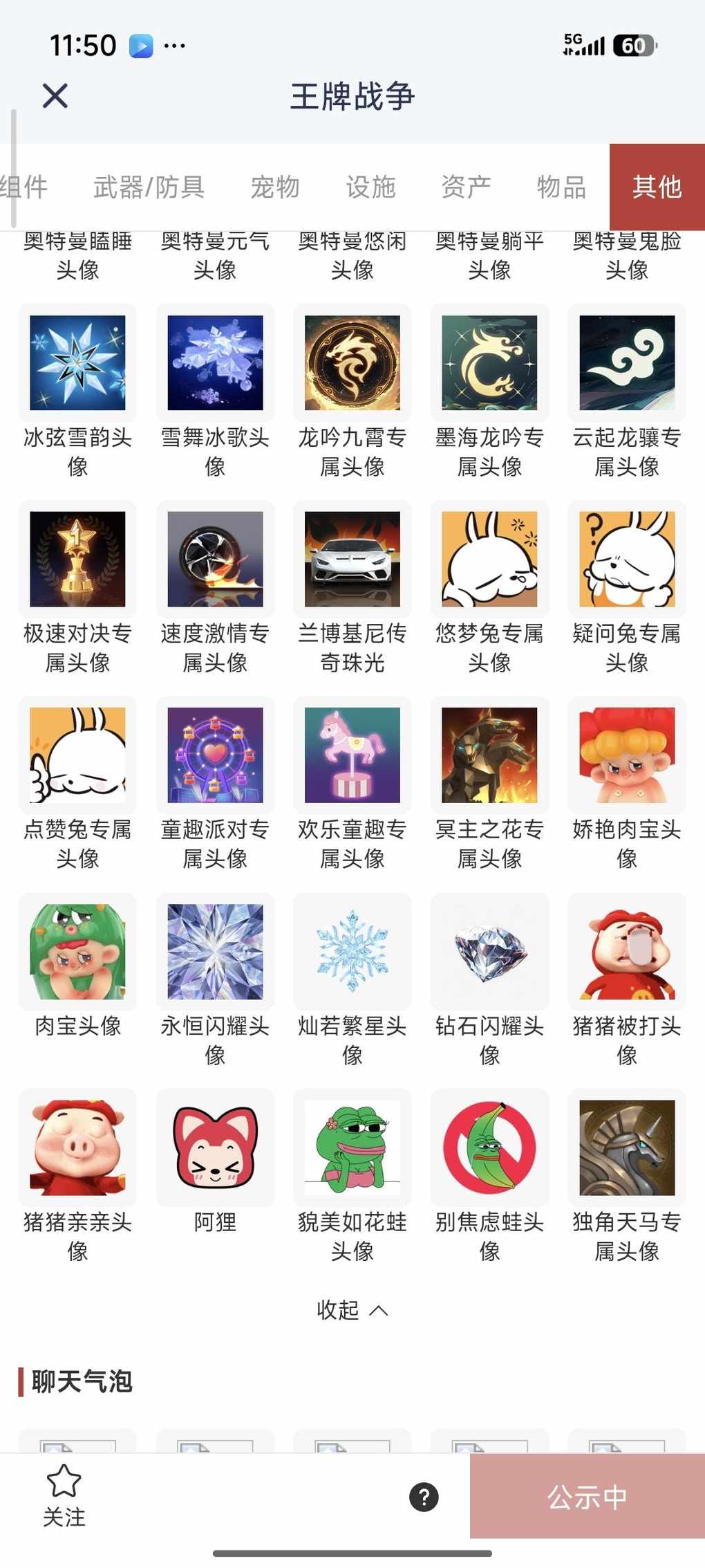Screen dimensions: 705x1568
Task: Go to the 物品 tab
Action: point(561,187)
